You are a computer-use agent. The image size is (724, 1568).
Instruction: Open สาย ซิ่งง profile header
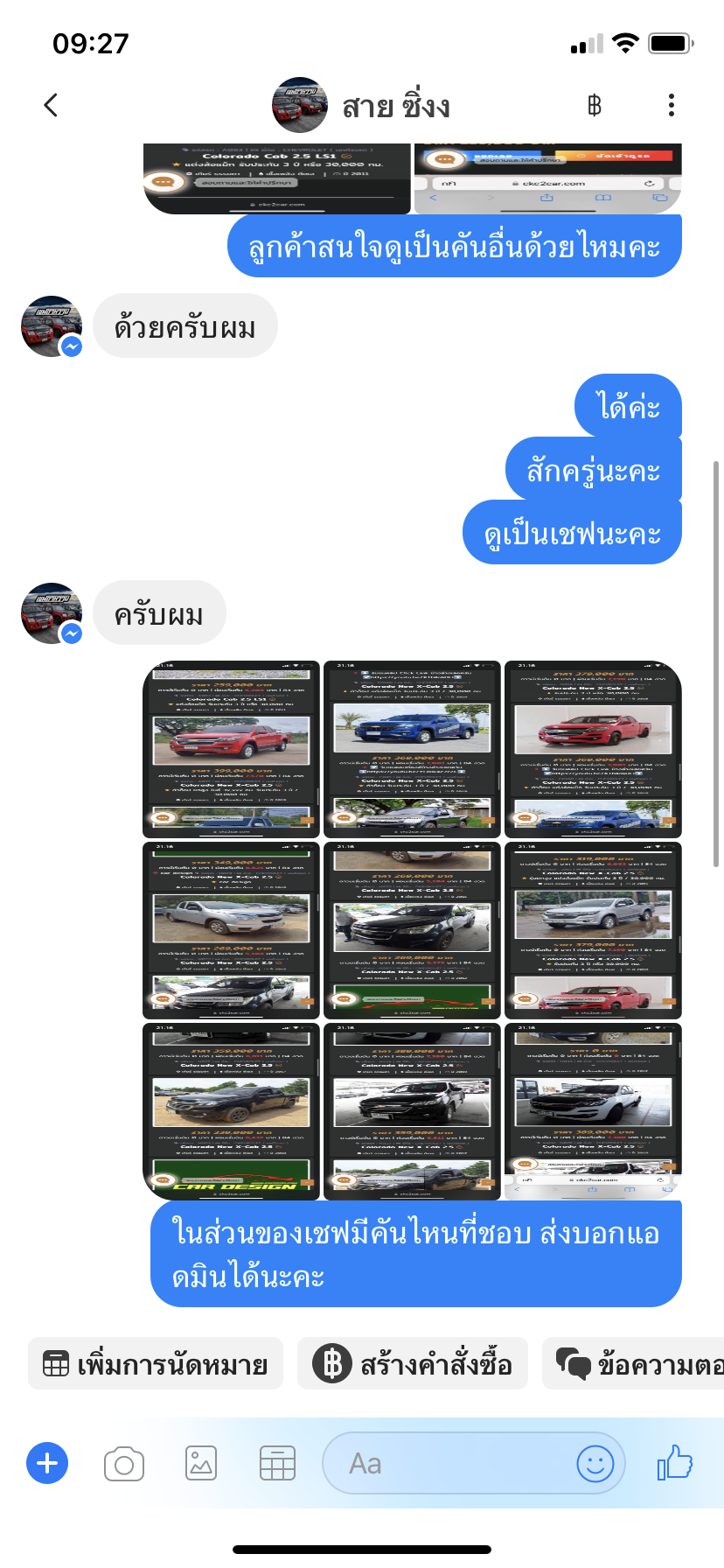(362, 105)
